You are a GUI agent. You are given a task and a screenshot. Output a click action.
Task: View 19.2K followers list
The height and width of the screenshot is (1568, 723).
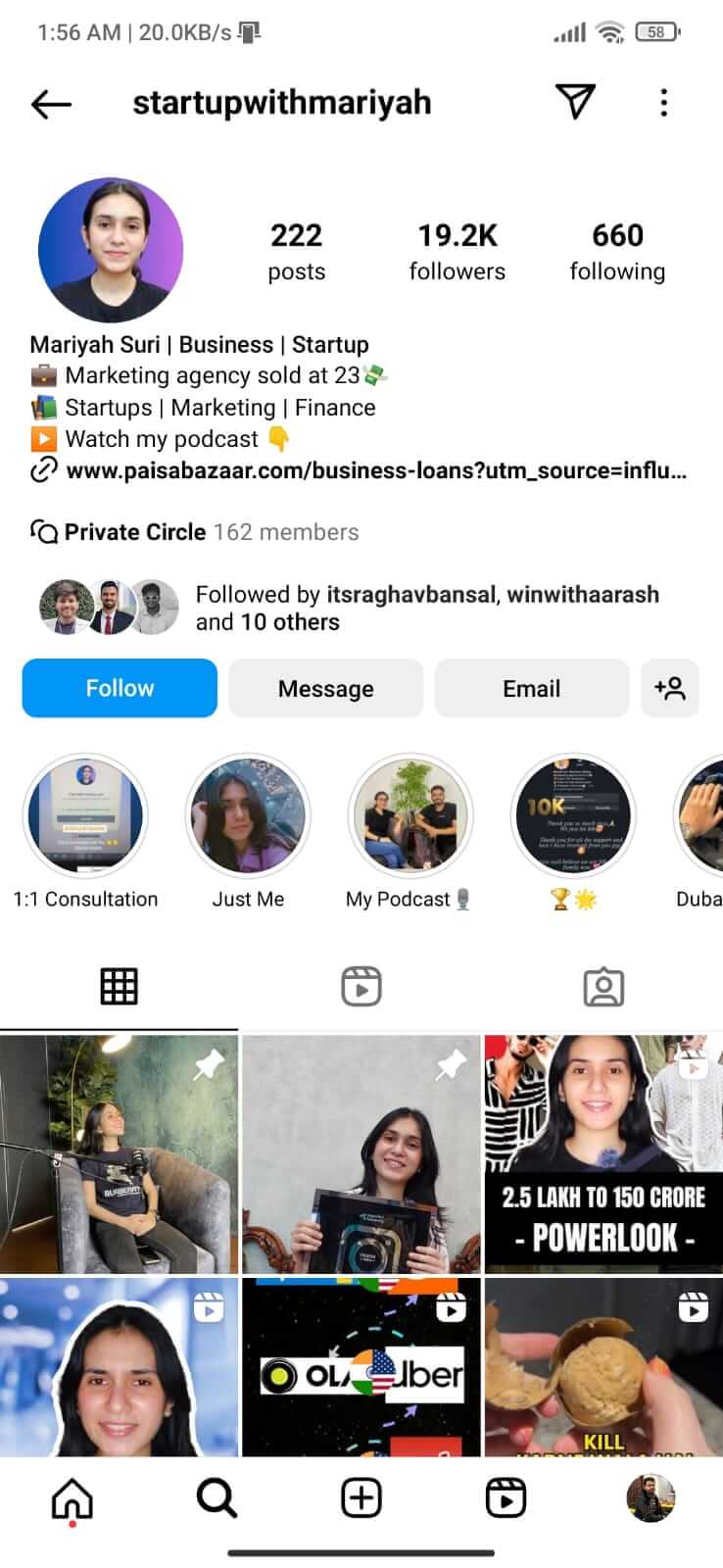(457, 251)
